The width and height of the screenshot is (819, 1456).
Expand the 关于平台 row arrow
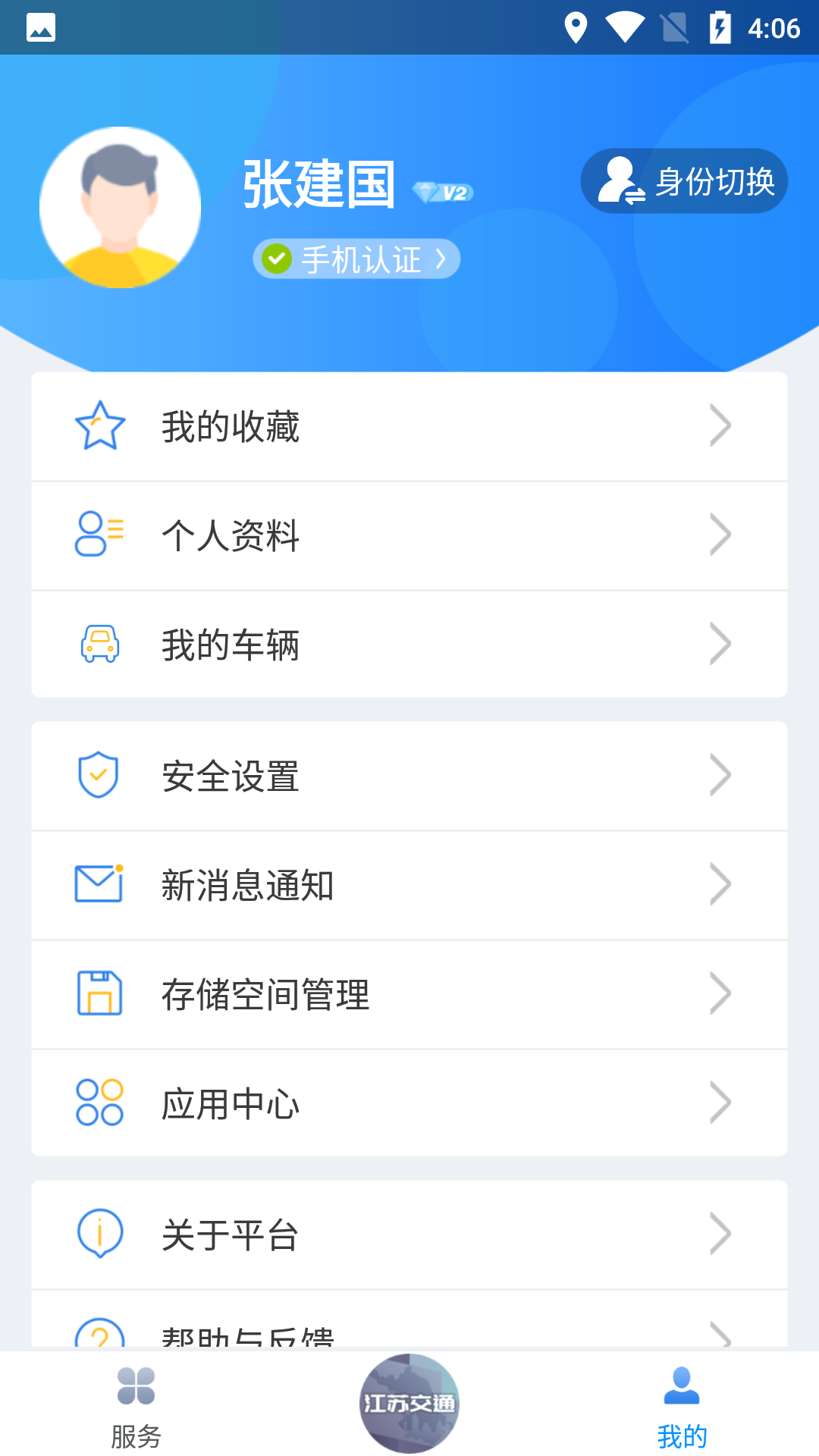[x=720, y=1234]
